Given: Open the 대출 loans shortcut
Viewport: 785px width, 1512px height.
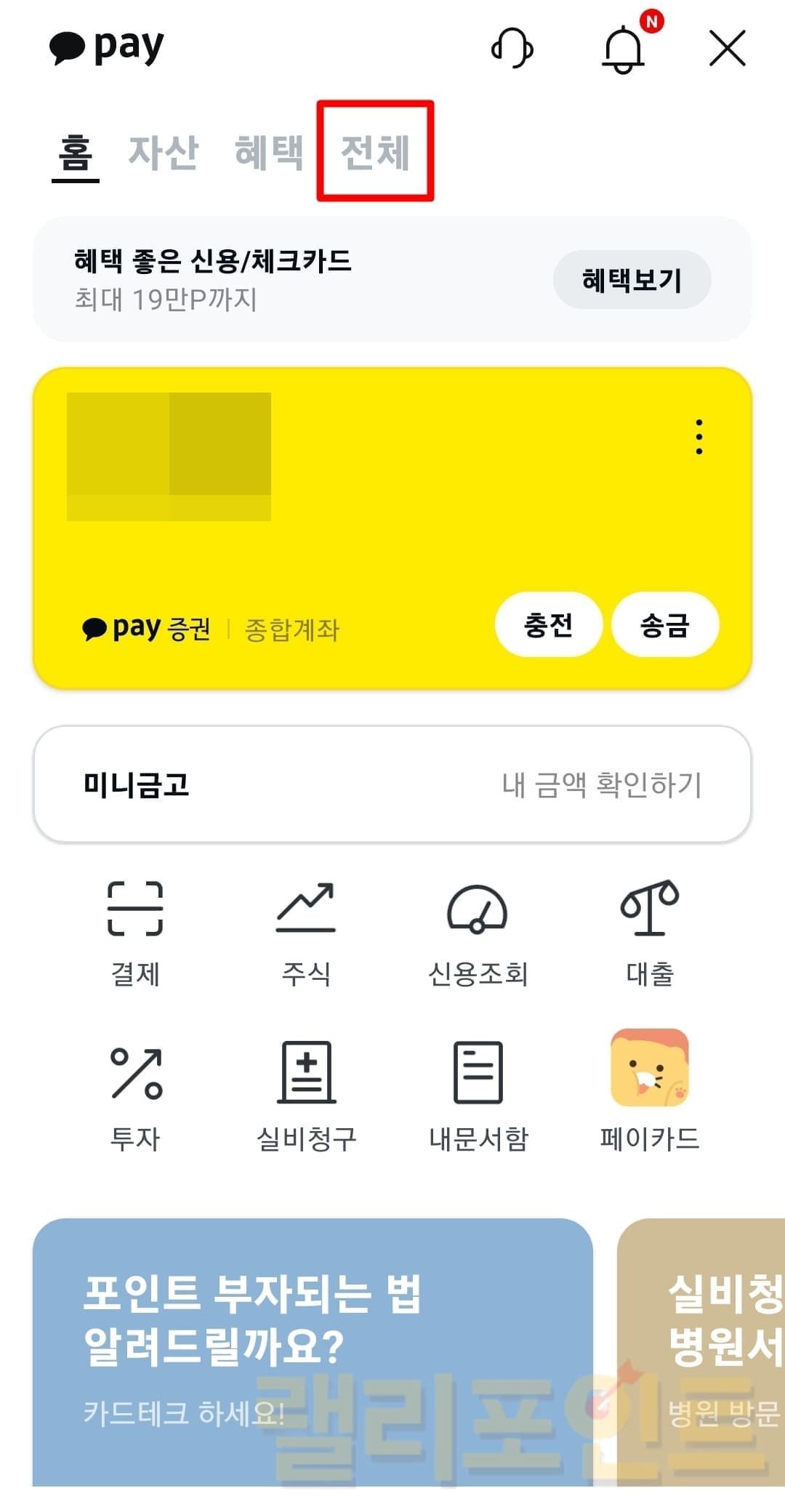Looking at the screenshot, I should (650, 933).
